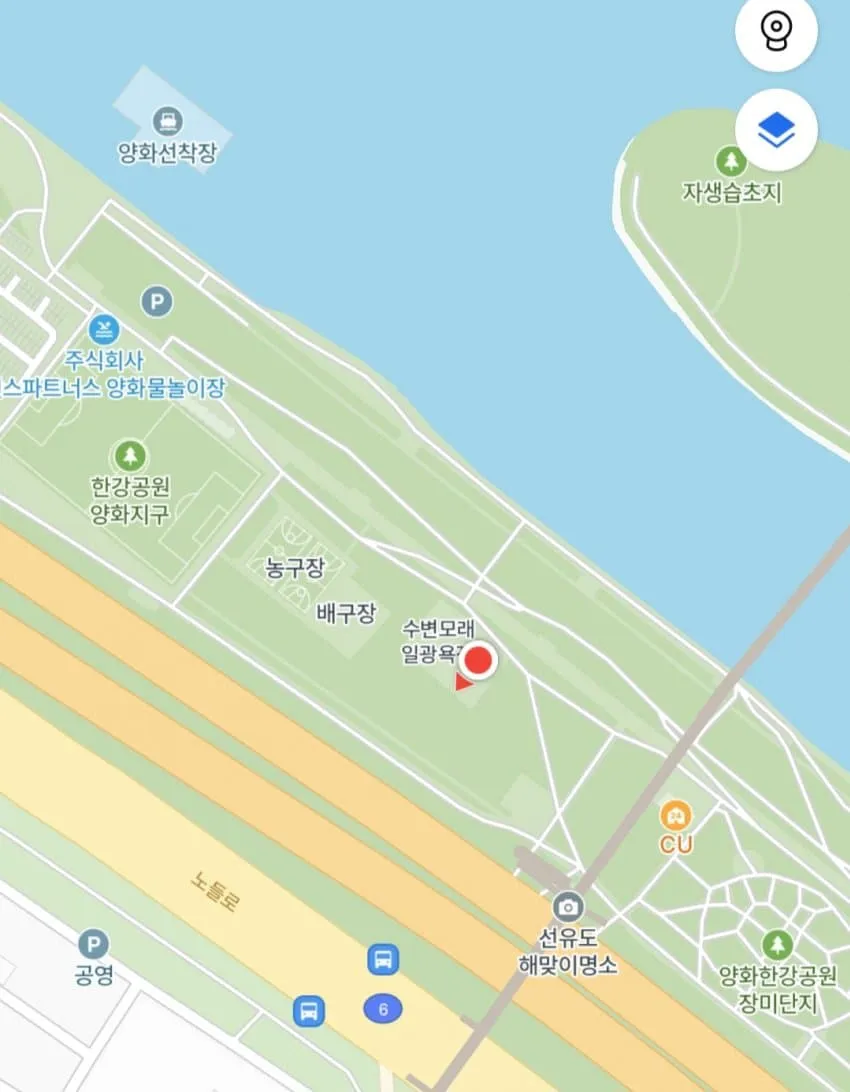This screenshot has width=850, height=1092.
Task: Open the CU convenience store marker
Action: [x=675, y=815]
